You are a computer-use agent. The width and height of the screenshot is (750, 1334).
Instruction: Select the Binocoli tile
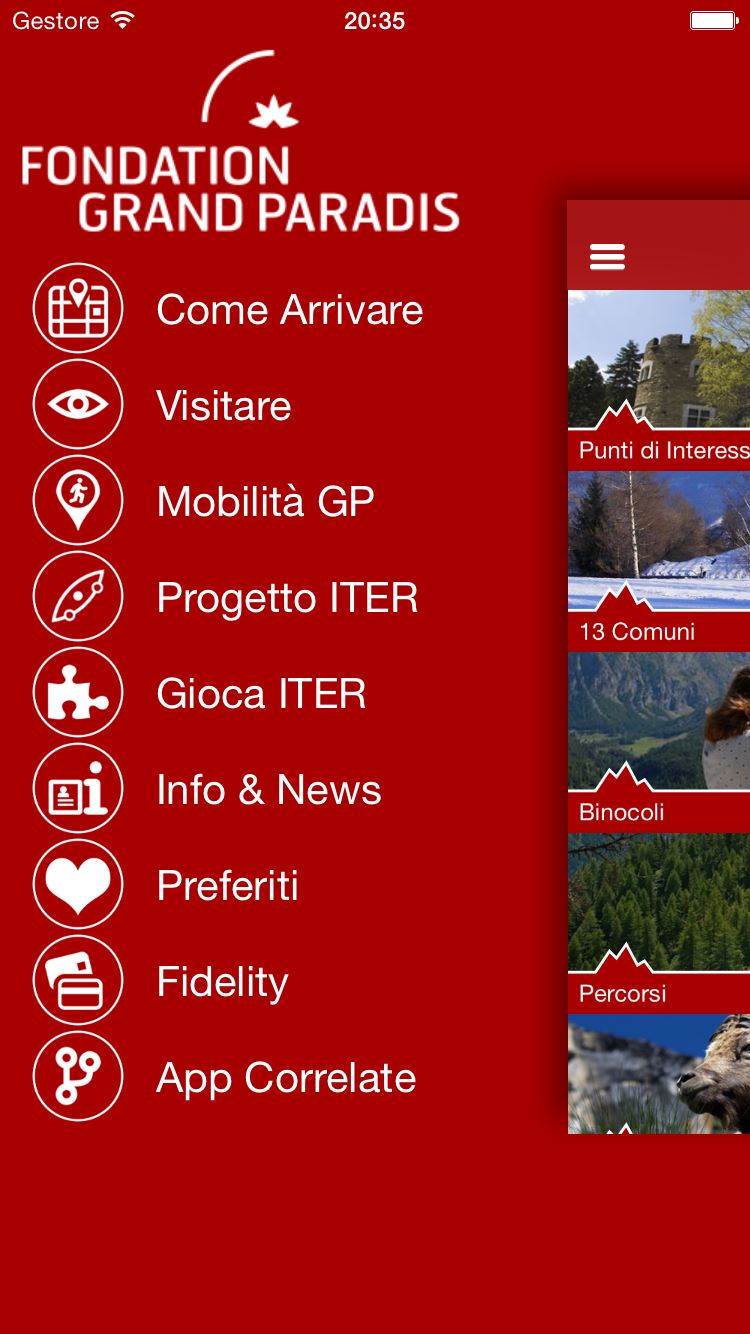pyautogui.click(x=659, y=742)
